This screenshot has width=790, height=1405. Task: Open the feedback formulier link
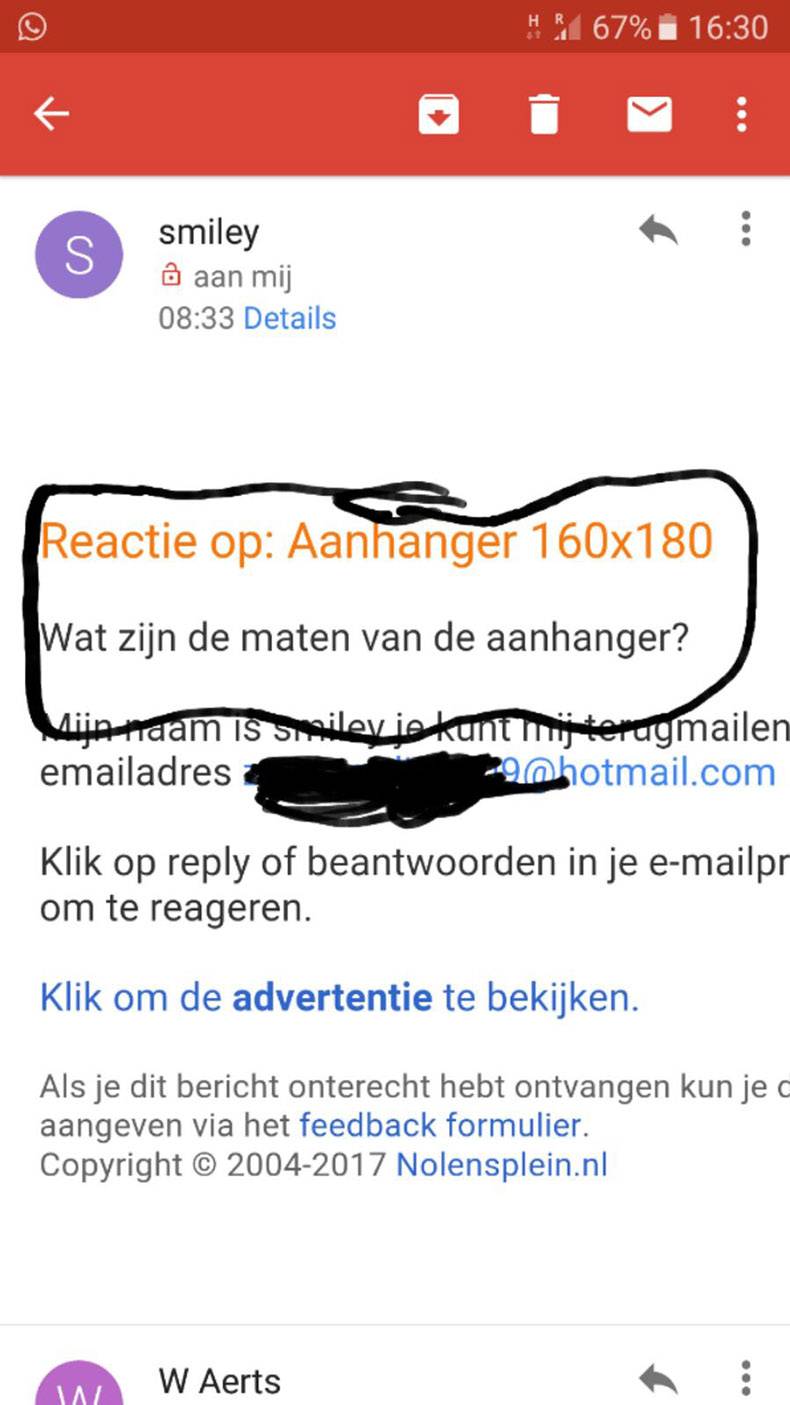click(442, 1126)
